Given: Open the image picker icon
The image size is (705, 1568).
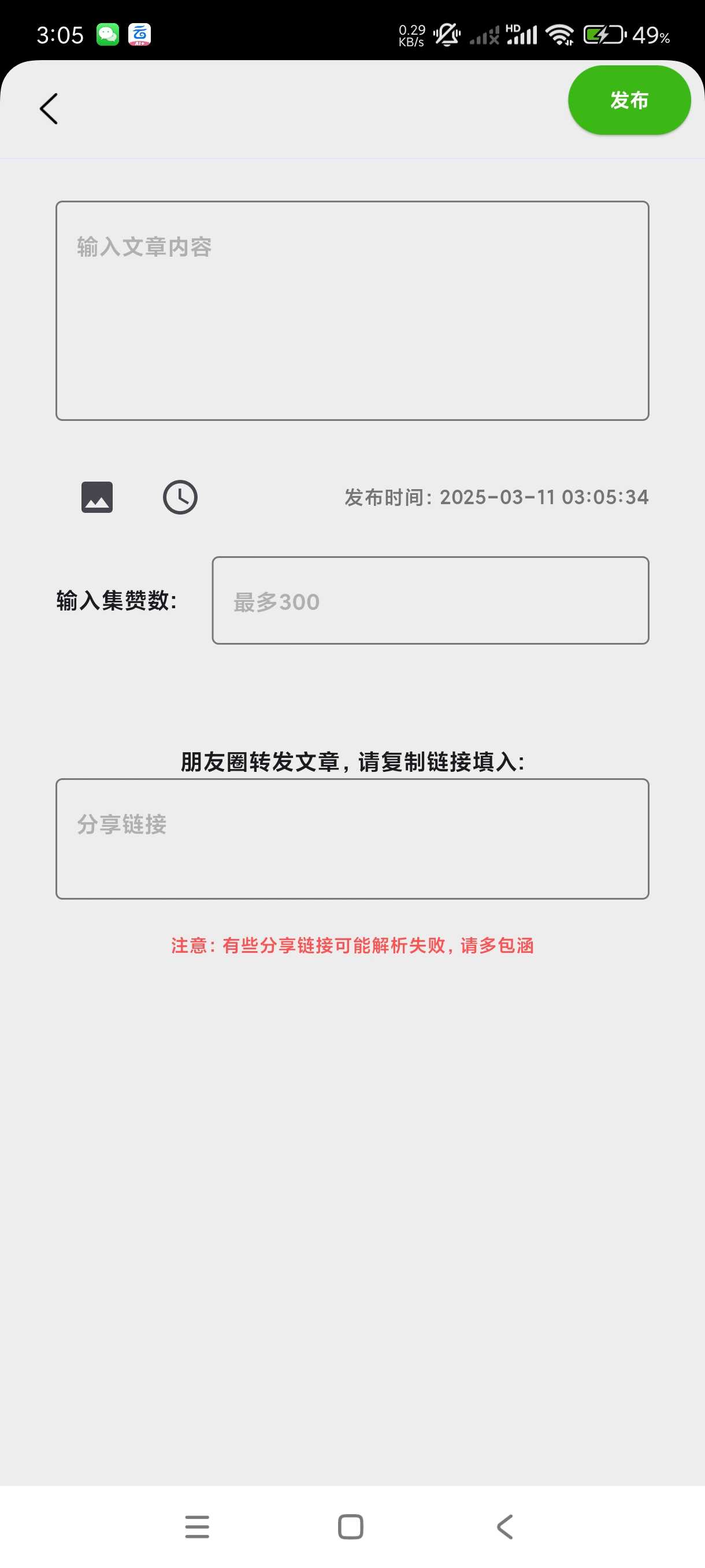Looking at the screenshot, I should tap(96, 497).
